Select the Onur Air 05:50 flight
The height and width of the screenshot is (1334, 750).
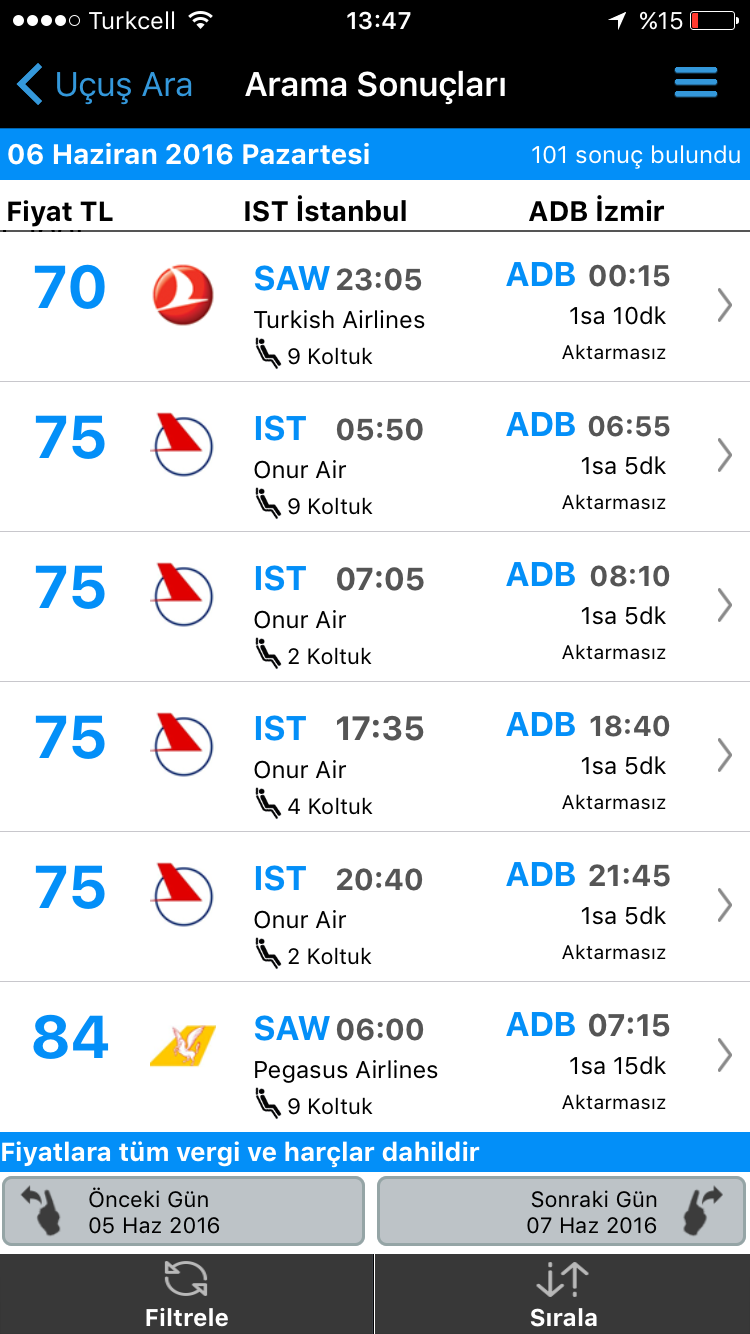coord(375,457)
